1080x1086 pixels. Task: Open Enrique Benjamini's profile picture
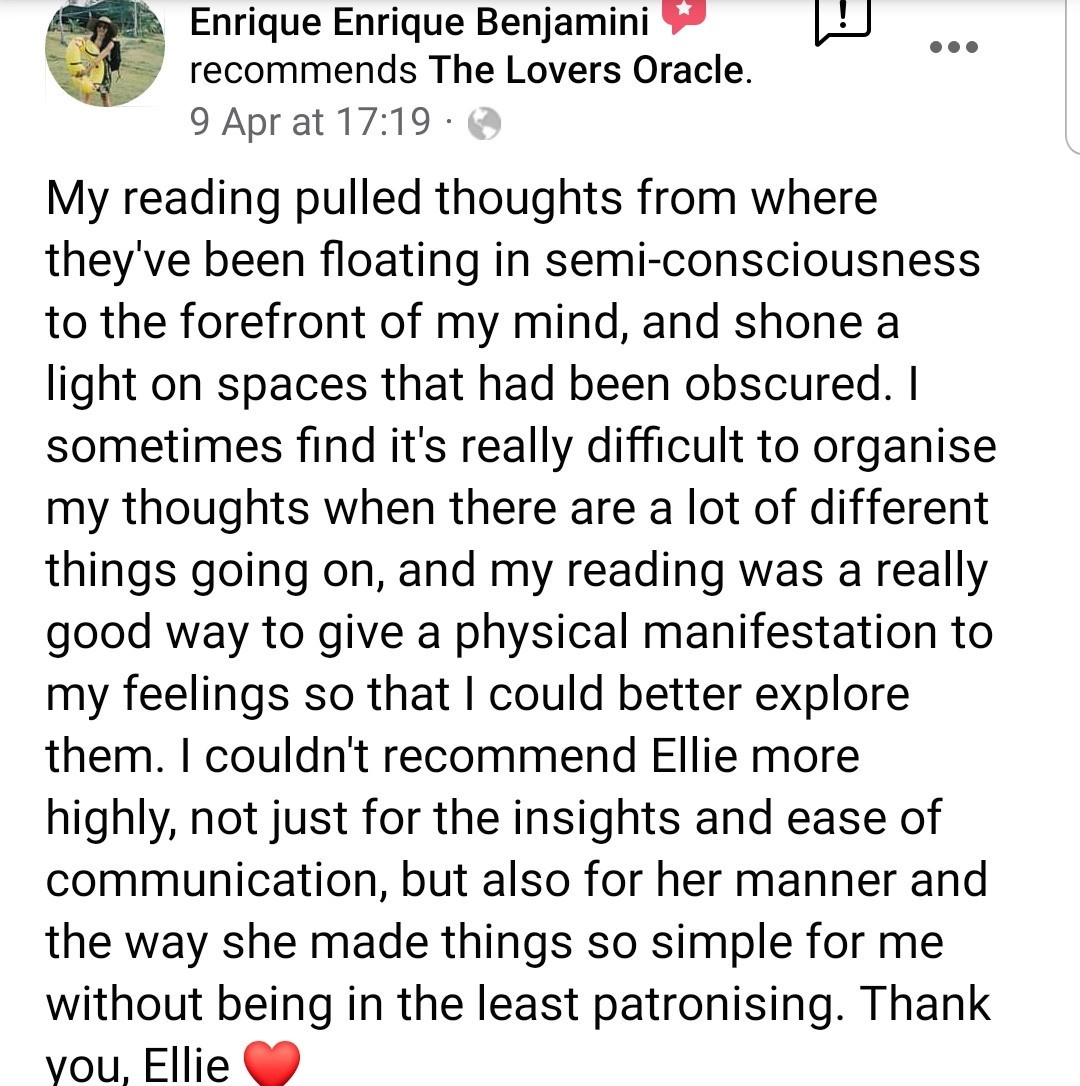pos(104,53)
